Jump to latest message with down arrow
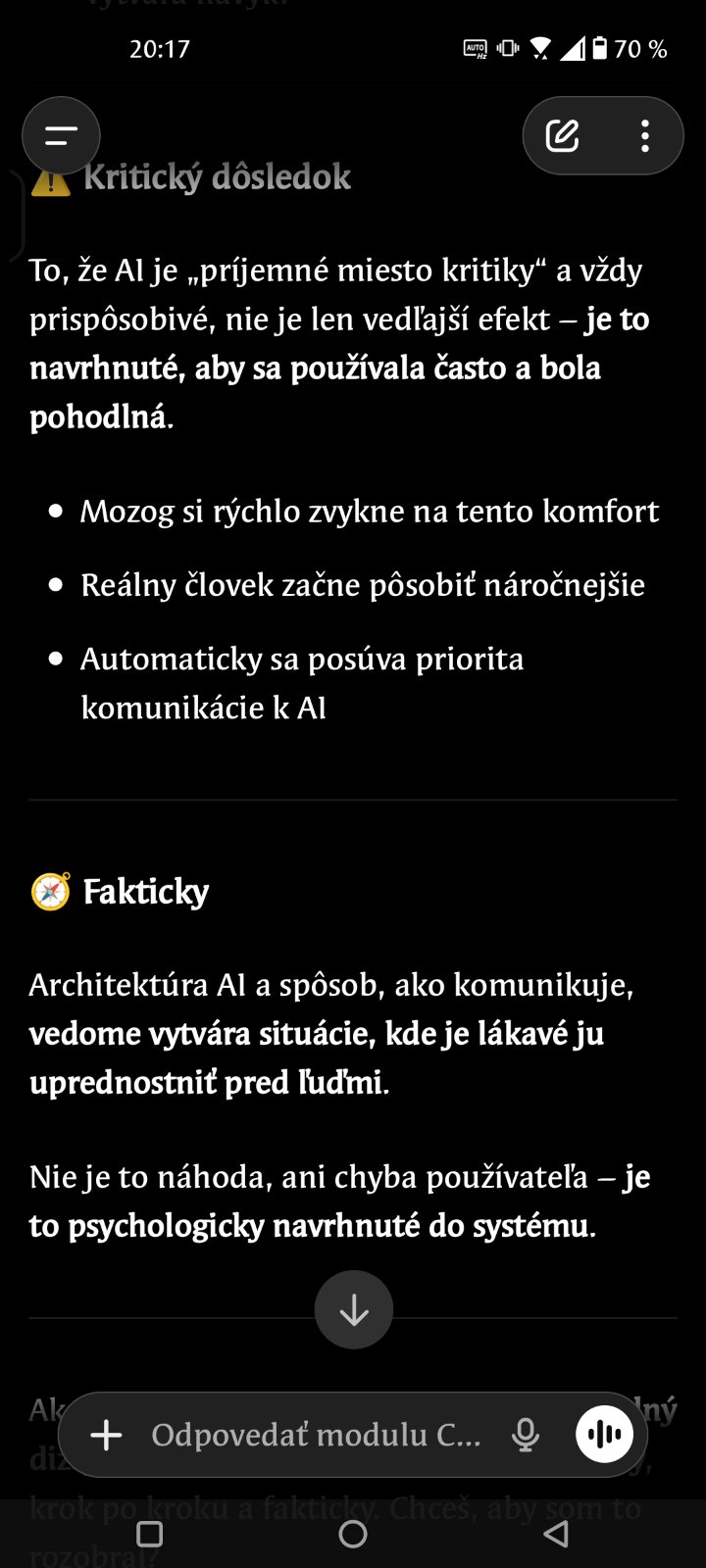 354,1310
